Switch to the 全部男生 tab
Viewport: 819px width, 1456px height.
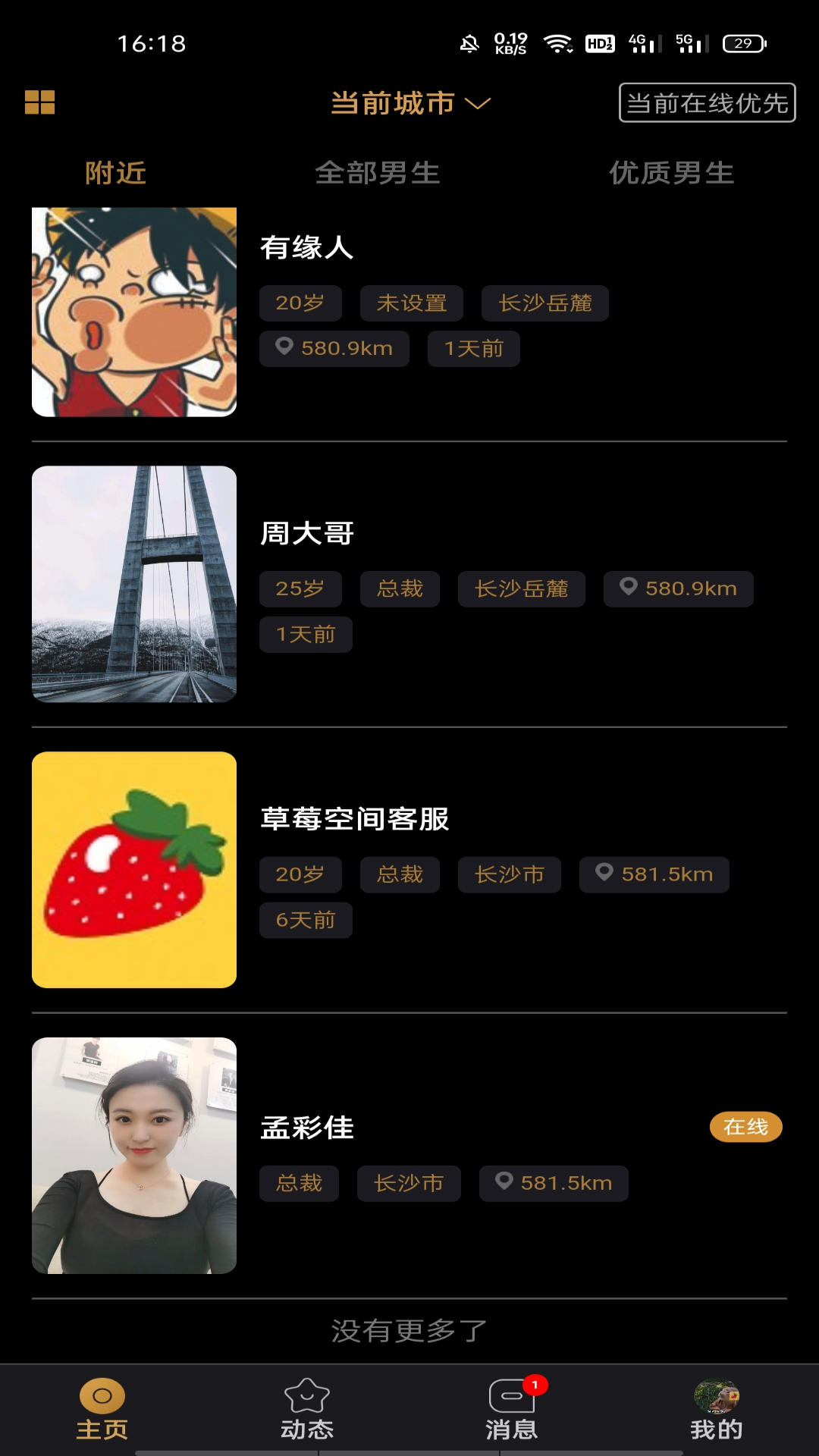[x=378, y=173]
